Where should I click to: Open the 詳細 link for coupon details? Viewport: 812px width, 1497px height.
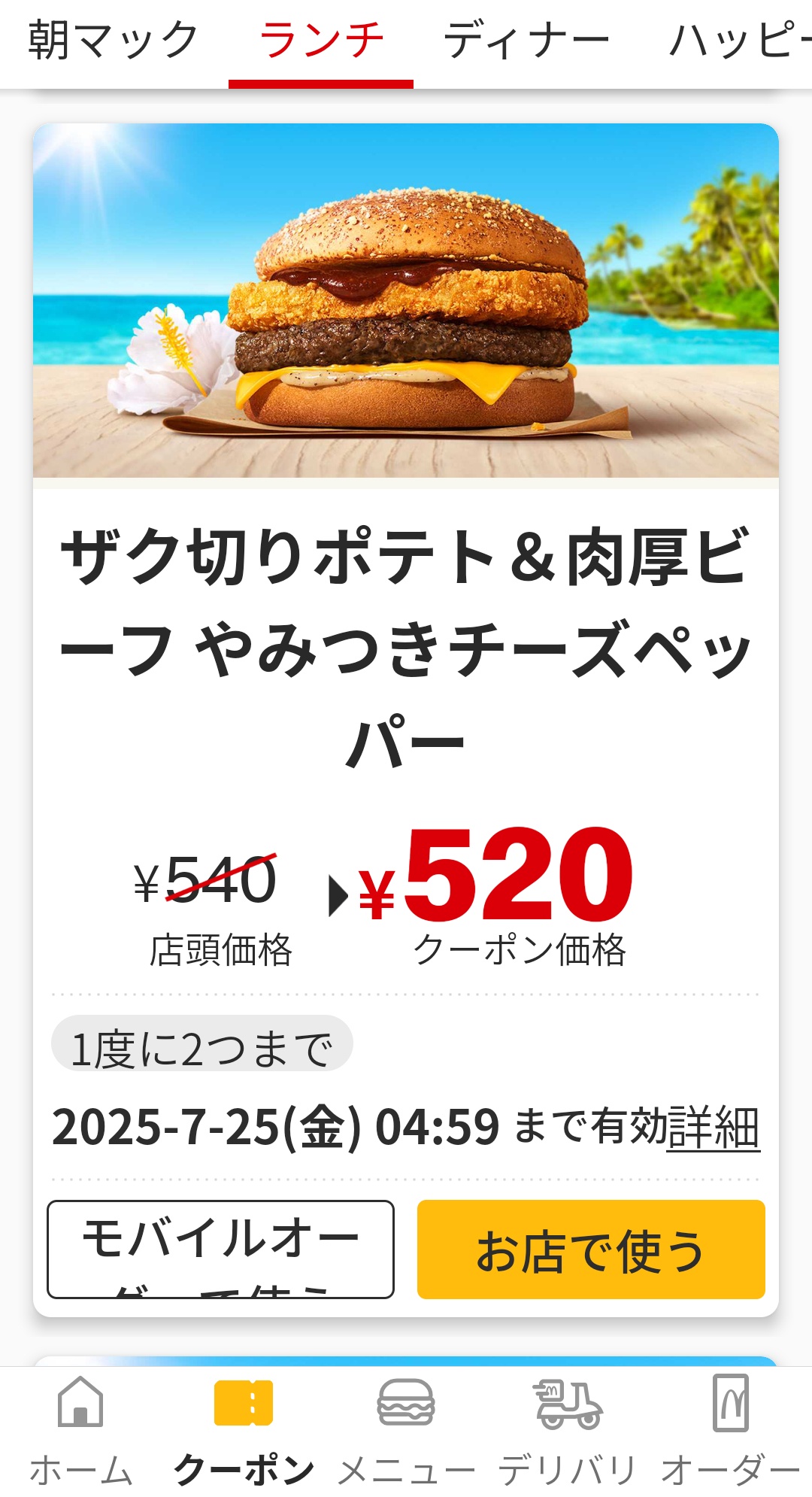[x=714, y=1127]
